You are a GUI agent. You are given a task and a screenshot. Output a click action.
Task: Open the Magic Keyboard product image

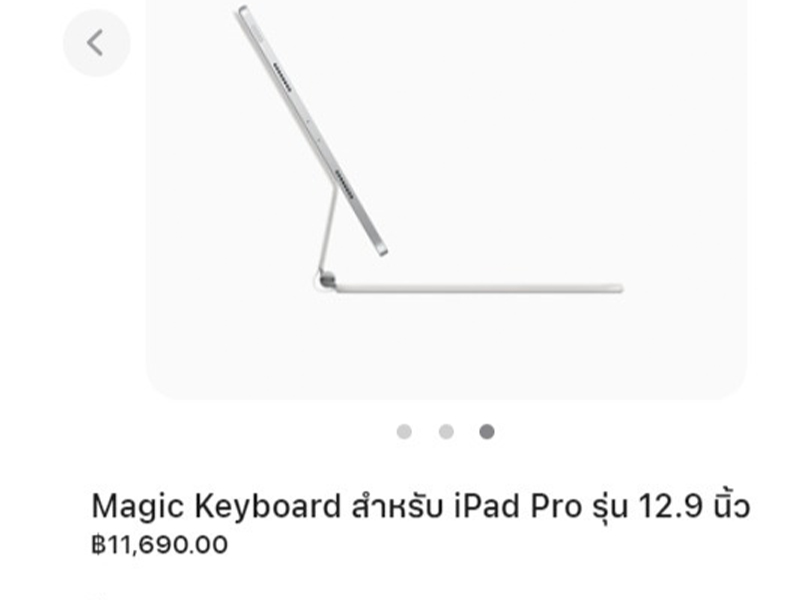click(x=446, y=190)
